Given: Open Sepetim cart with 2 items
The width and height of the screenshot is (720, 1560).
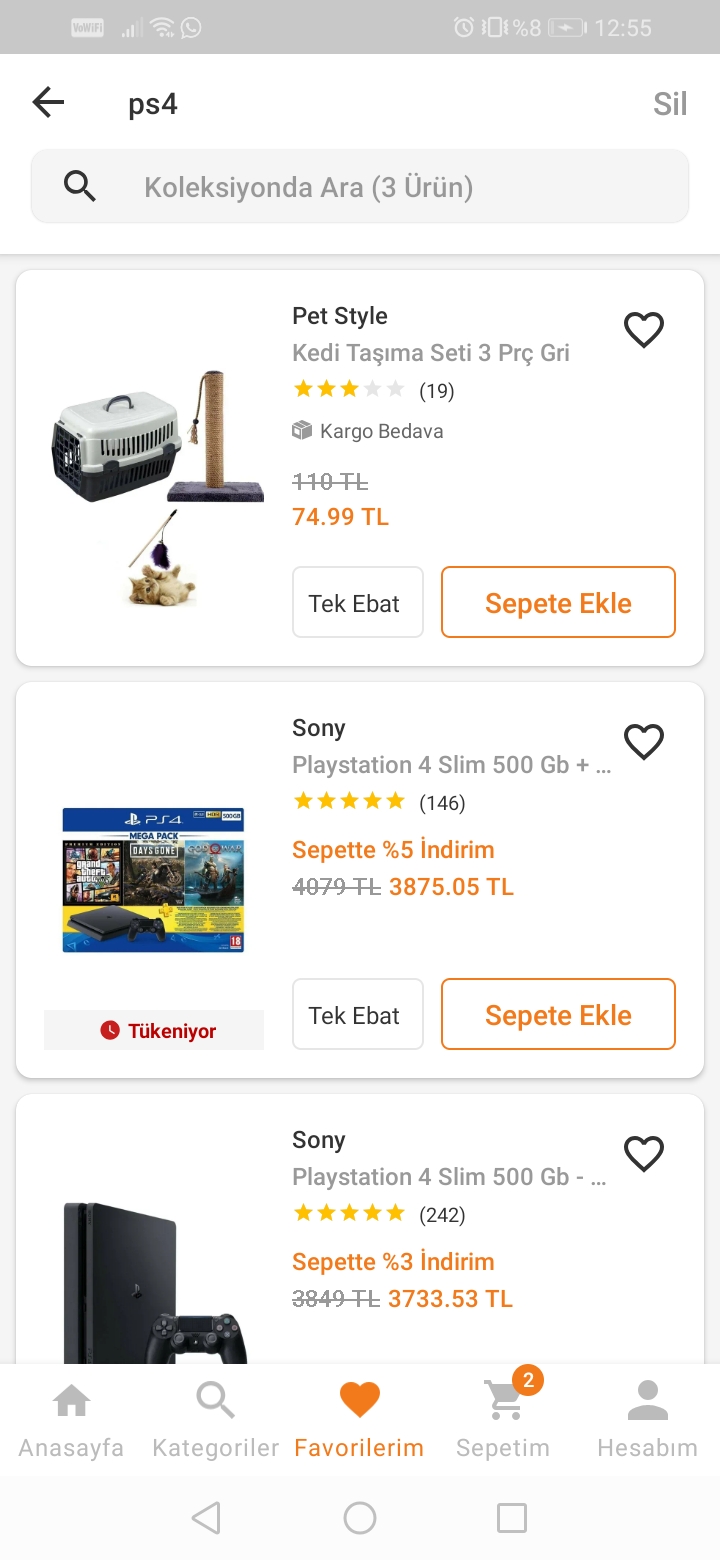Looking at the screenshot, I should [503, 1420].
